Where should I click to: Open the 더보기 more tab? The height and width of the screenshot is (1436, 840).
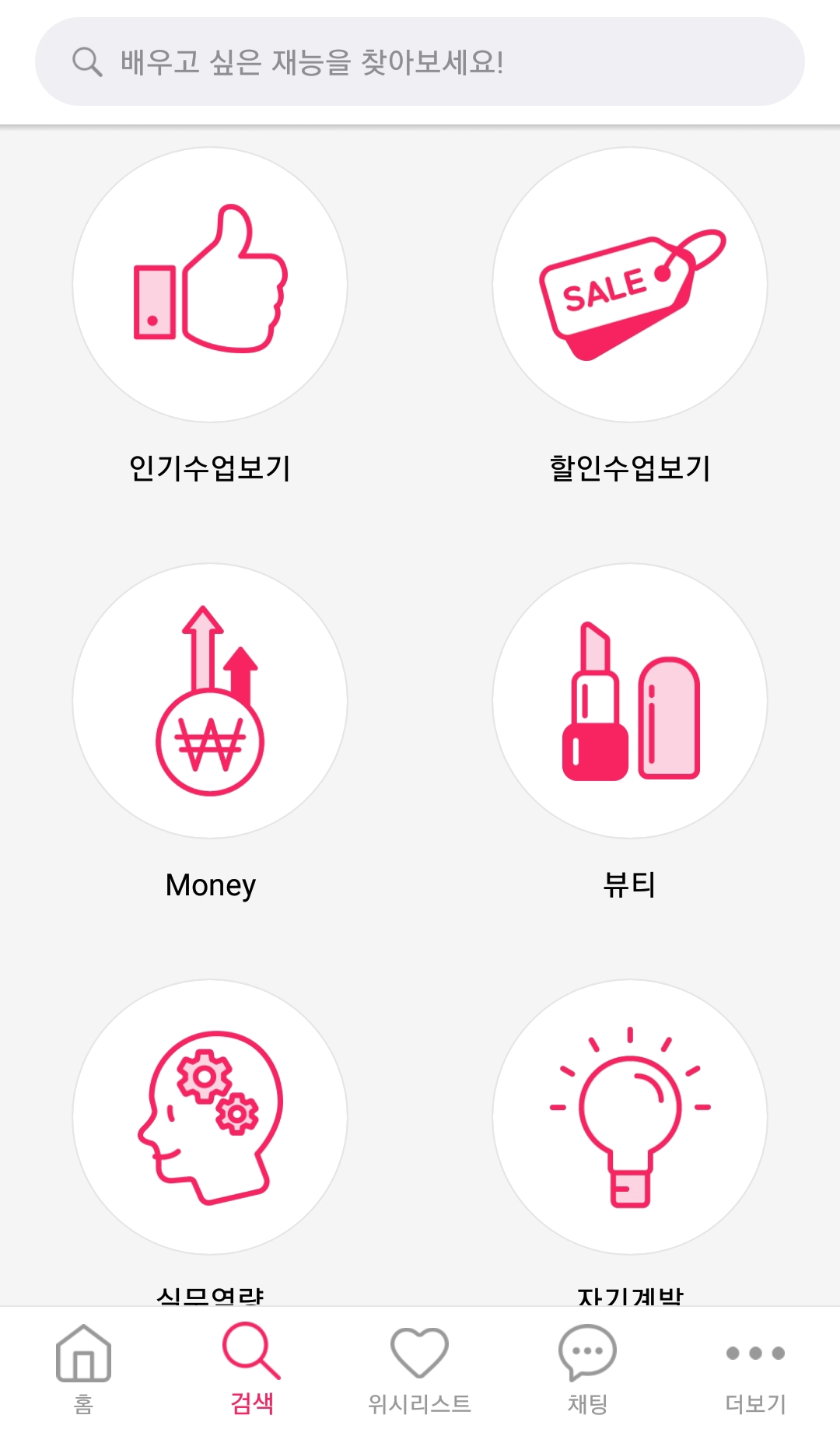coord(756,1370)
